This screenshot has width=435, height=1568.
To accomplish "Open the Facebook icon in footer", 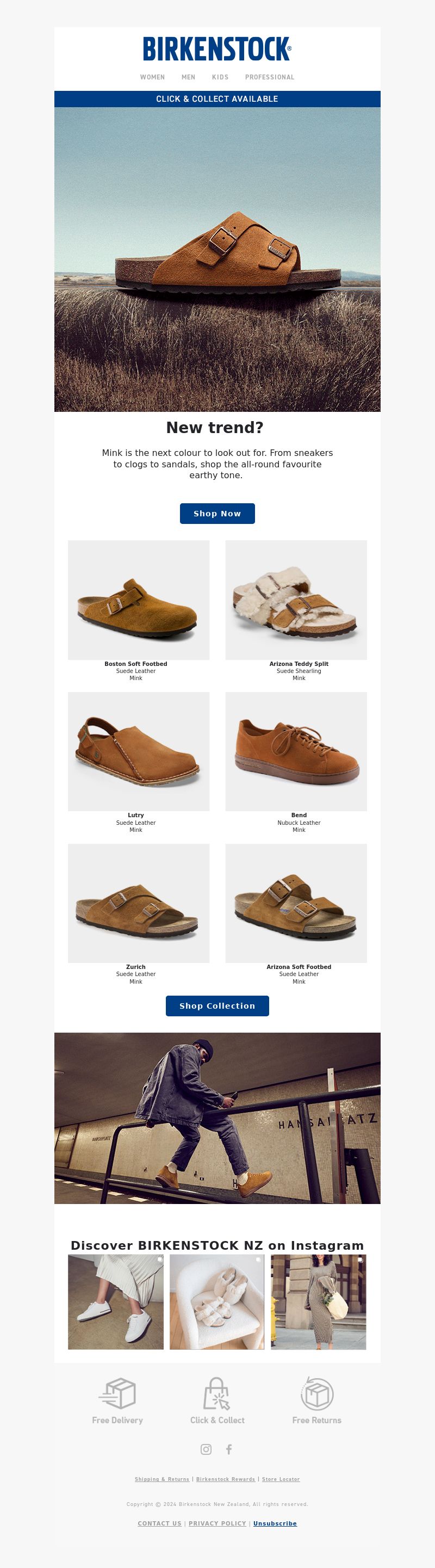I will click(229, 1449).
